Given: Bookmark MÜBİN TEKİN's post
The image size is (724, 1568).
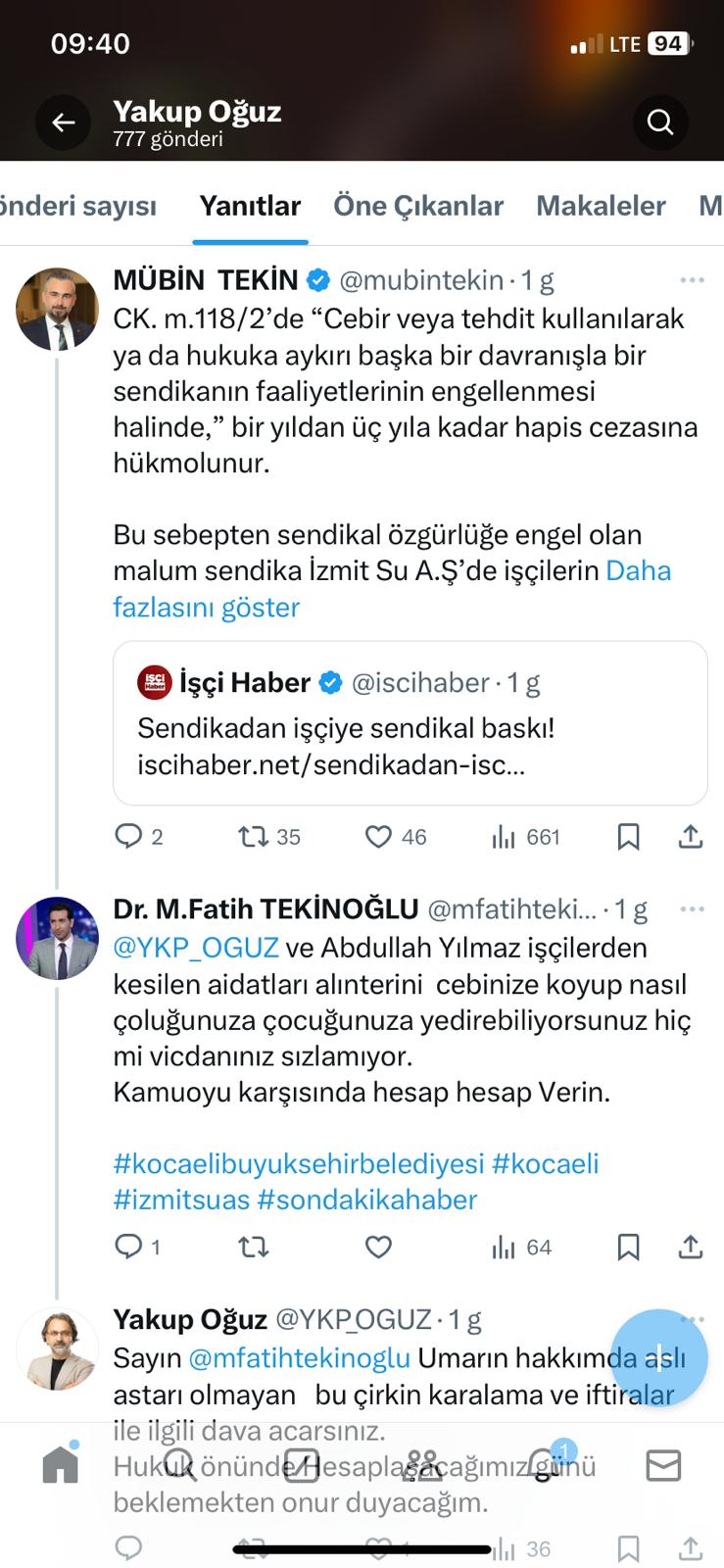Looking at the screenshot, I should pos(628,837).
